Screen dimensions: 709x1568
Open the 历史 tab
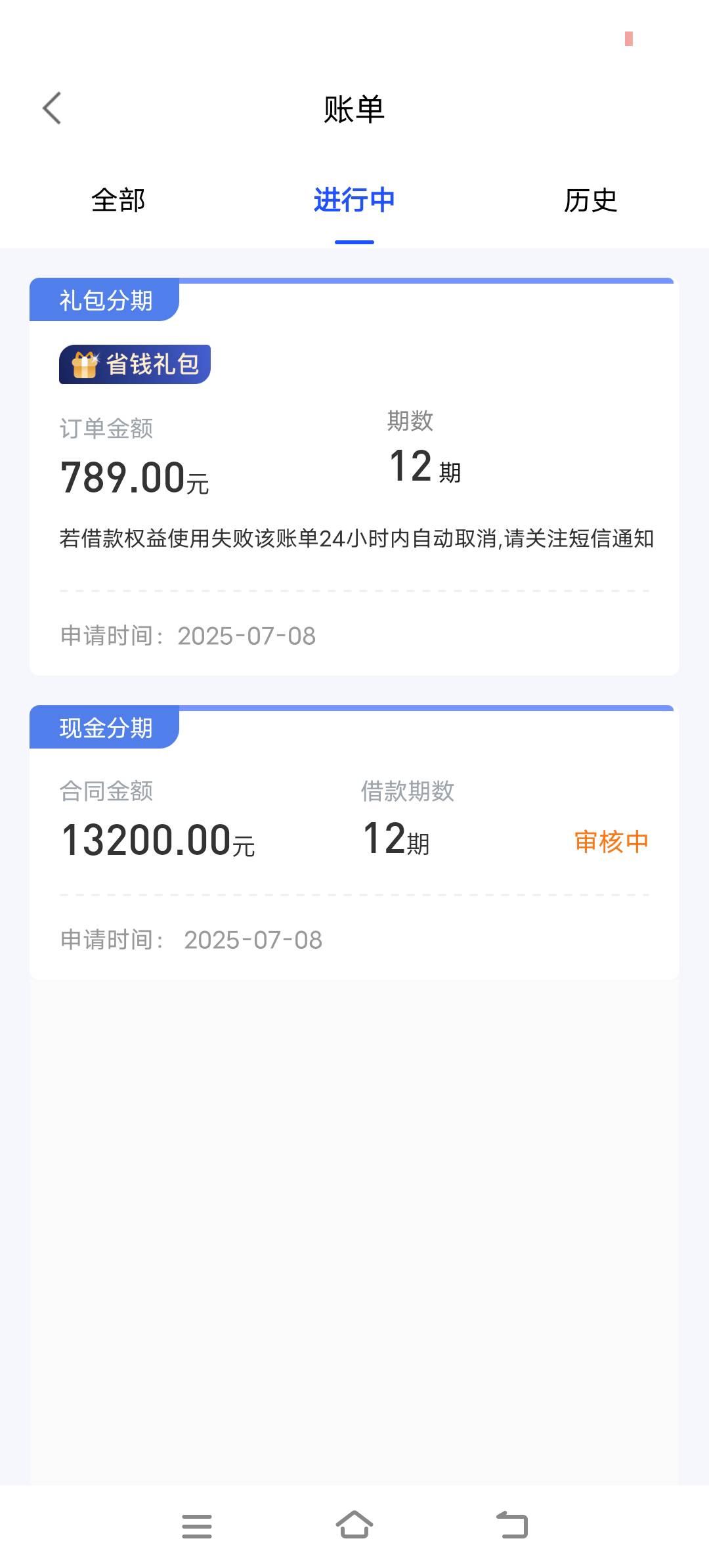(x=591, y=200)
